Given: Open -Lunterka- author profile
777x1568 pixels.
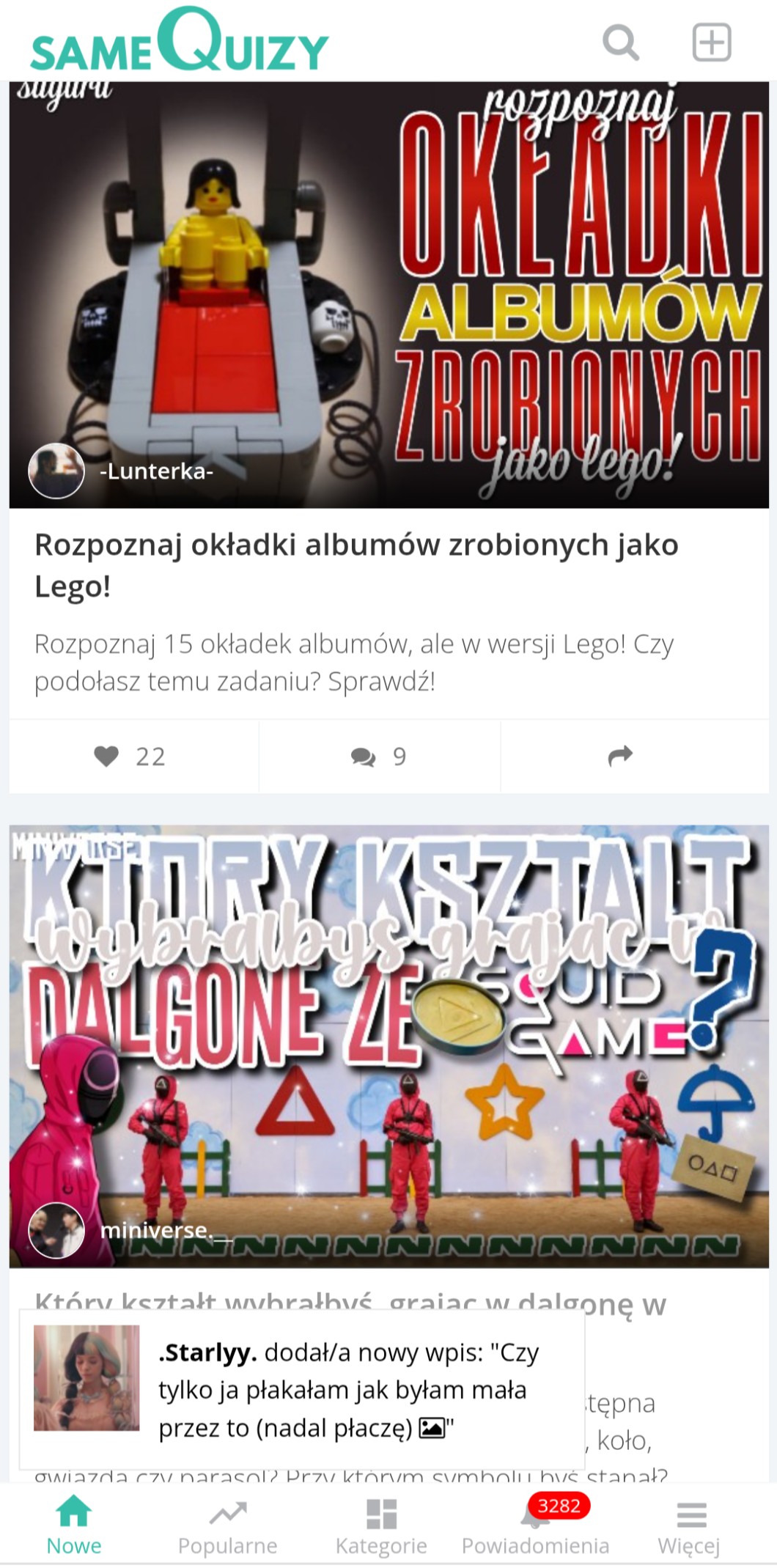Looking at the screenshot, I should click(155, 471).
